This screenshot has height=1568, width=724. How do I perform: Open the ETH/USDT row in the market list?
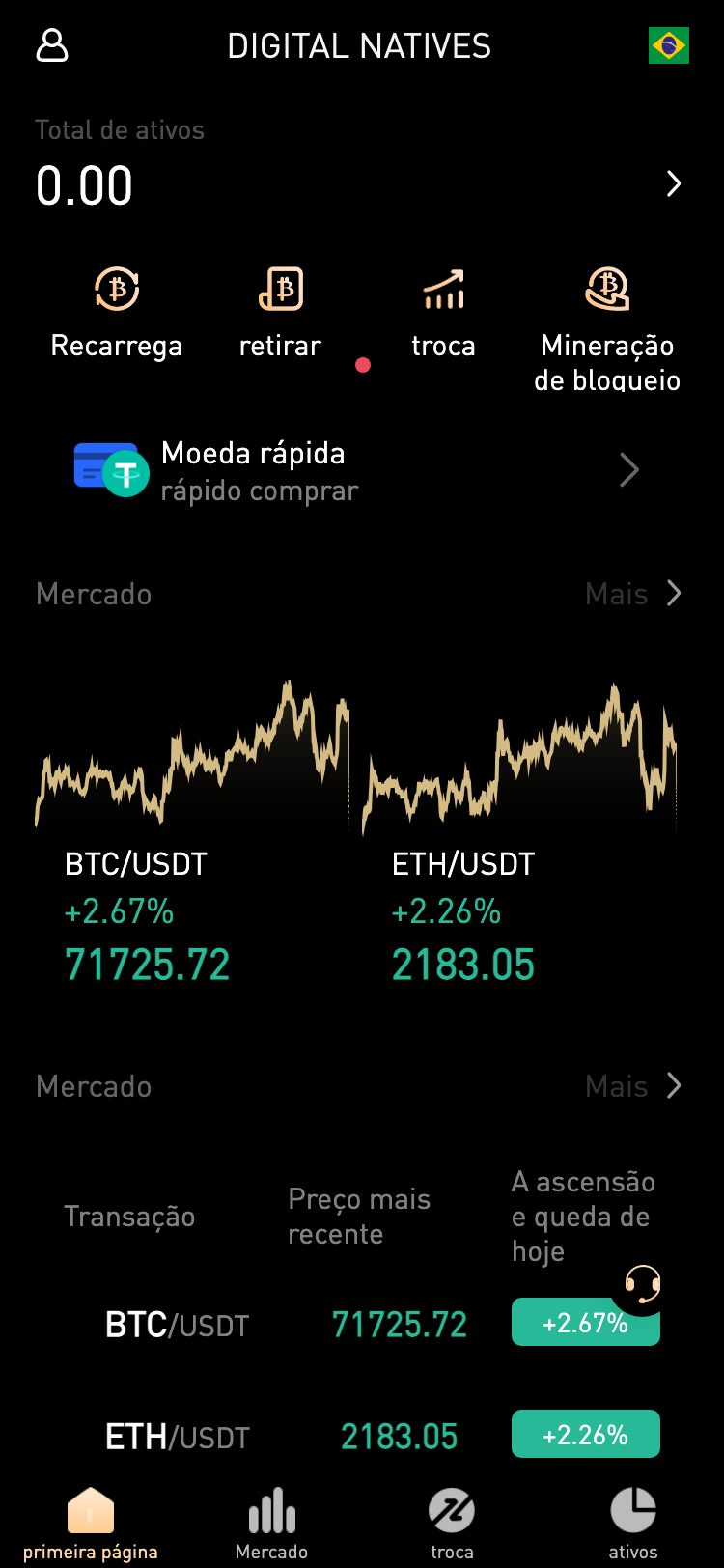click(x=290, y=1437)
